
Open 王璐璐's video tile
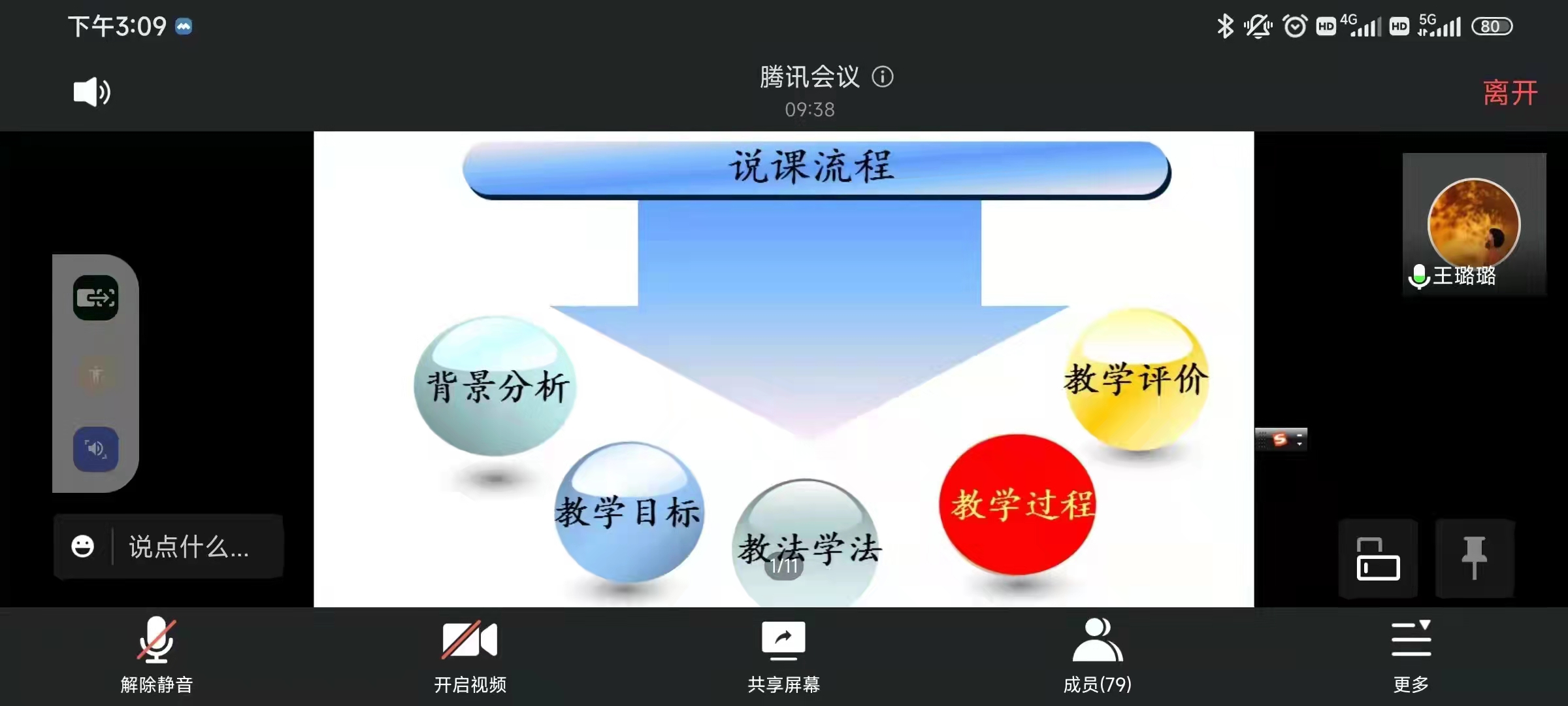click(1474, 224)
